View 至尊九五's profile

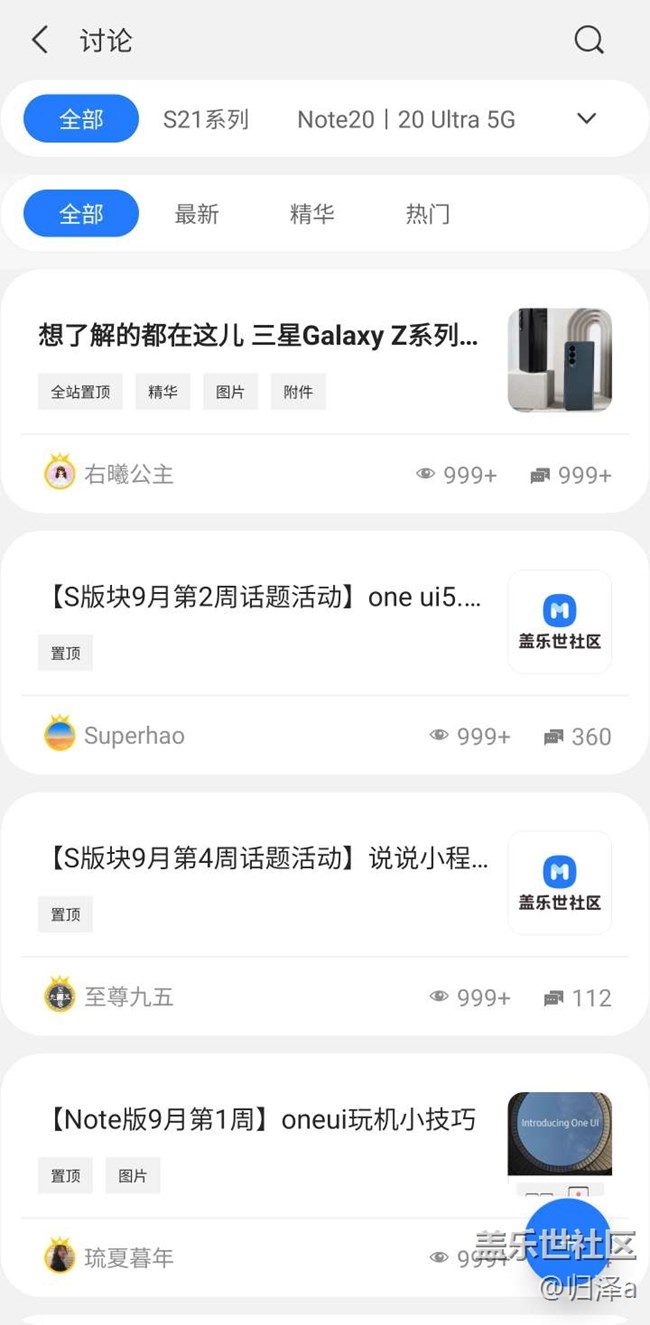pyautogui.click(x=108, y=997)
